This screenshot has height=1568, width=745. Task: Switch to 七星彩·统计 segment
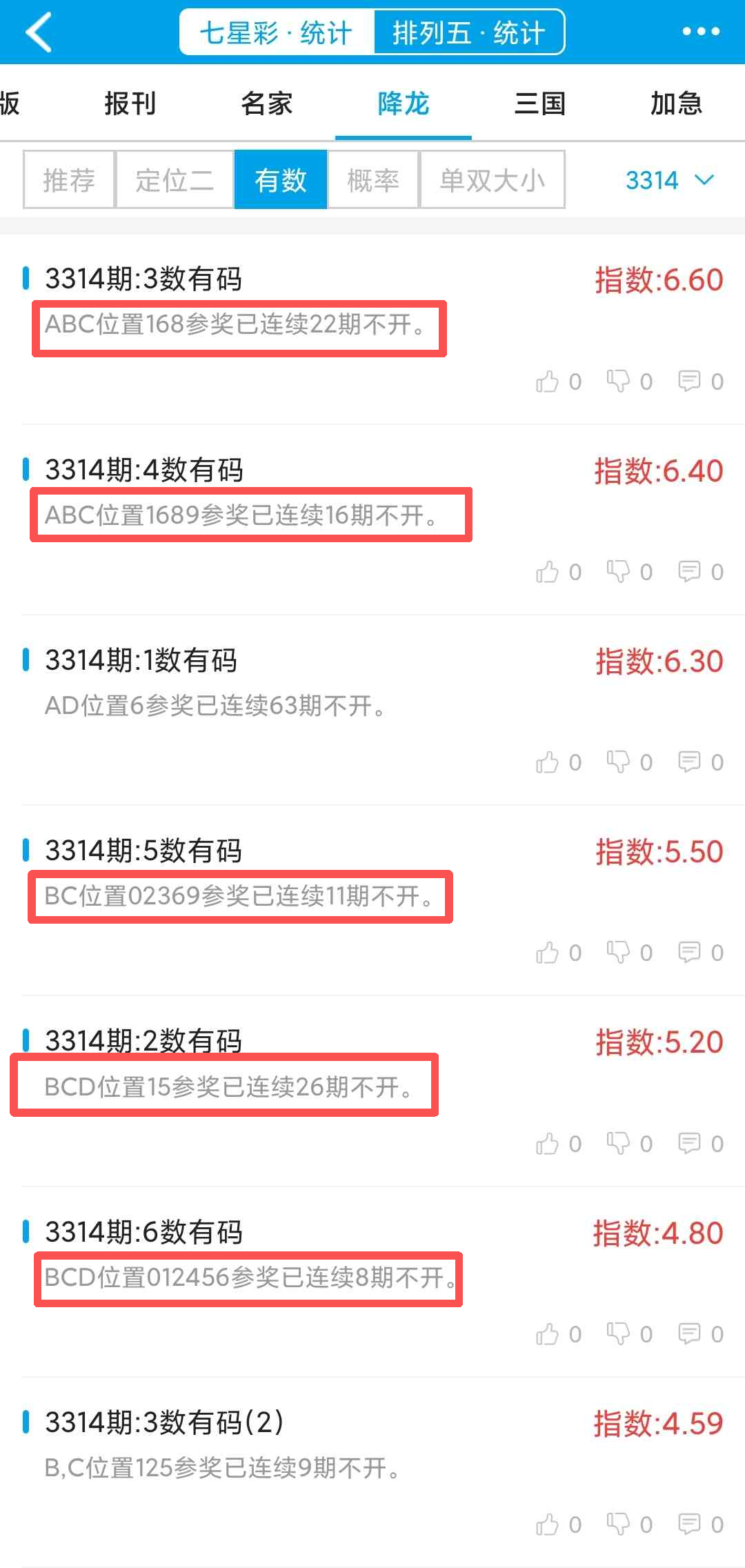(x=277, y=32)
